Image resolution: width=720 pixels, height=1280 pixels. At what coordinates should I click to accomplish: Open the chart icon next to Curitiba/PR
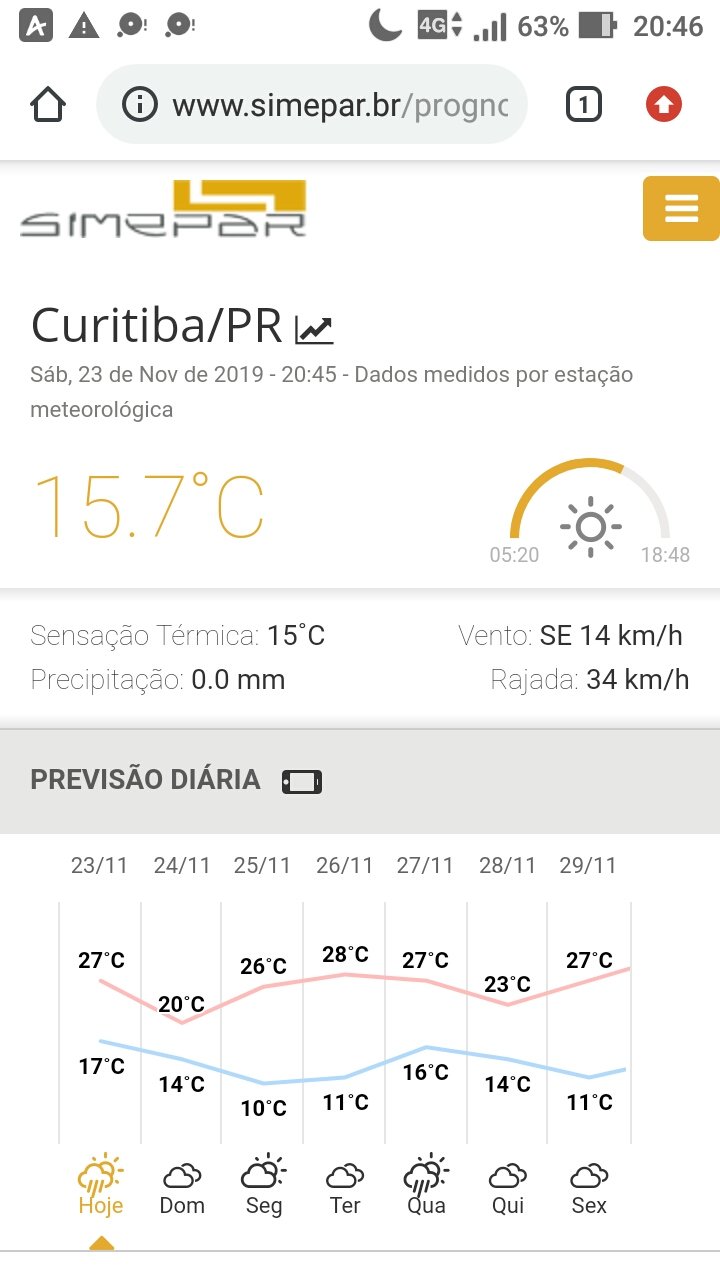click(x=314, y=329)
